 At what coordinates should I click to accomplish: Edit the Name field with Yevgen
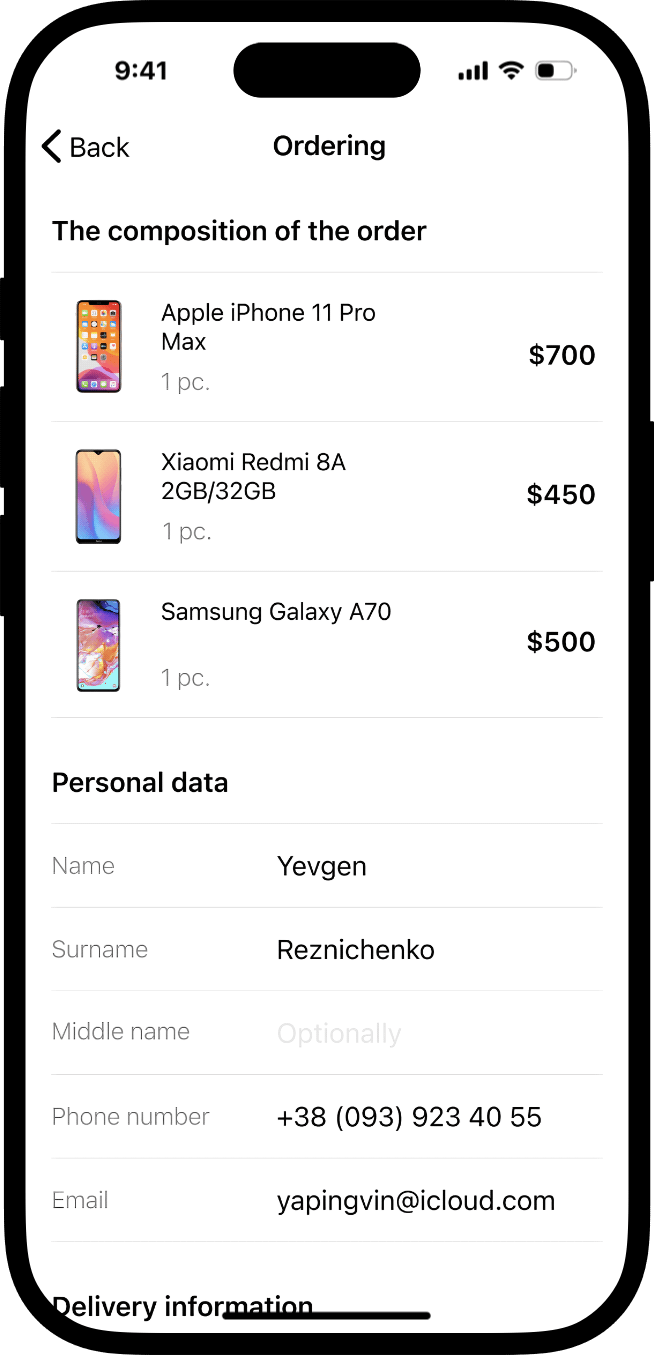click(x=327, y=866)
